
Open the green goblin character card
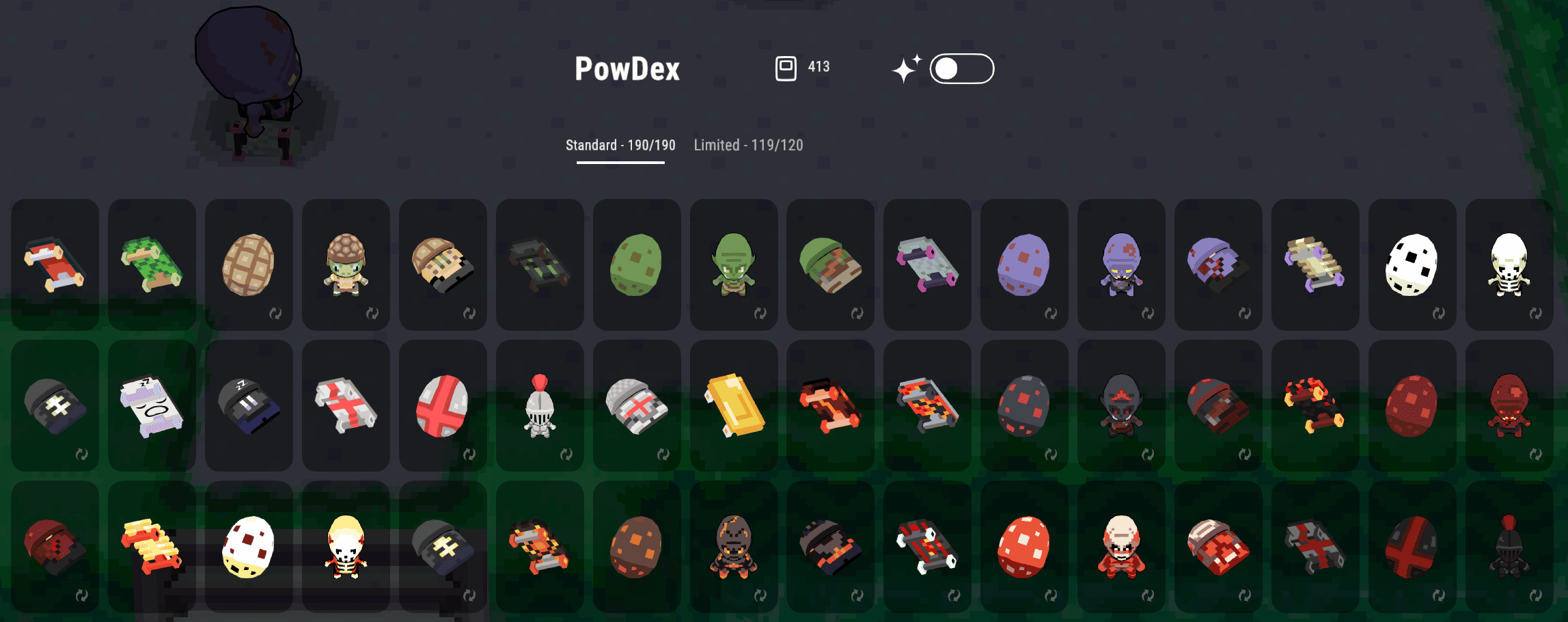pos(734,265)
